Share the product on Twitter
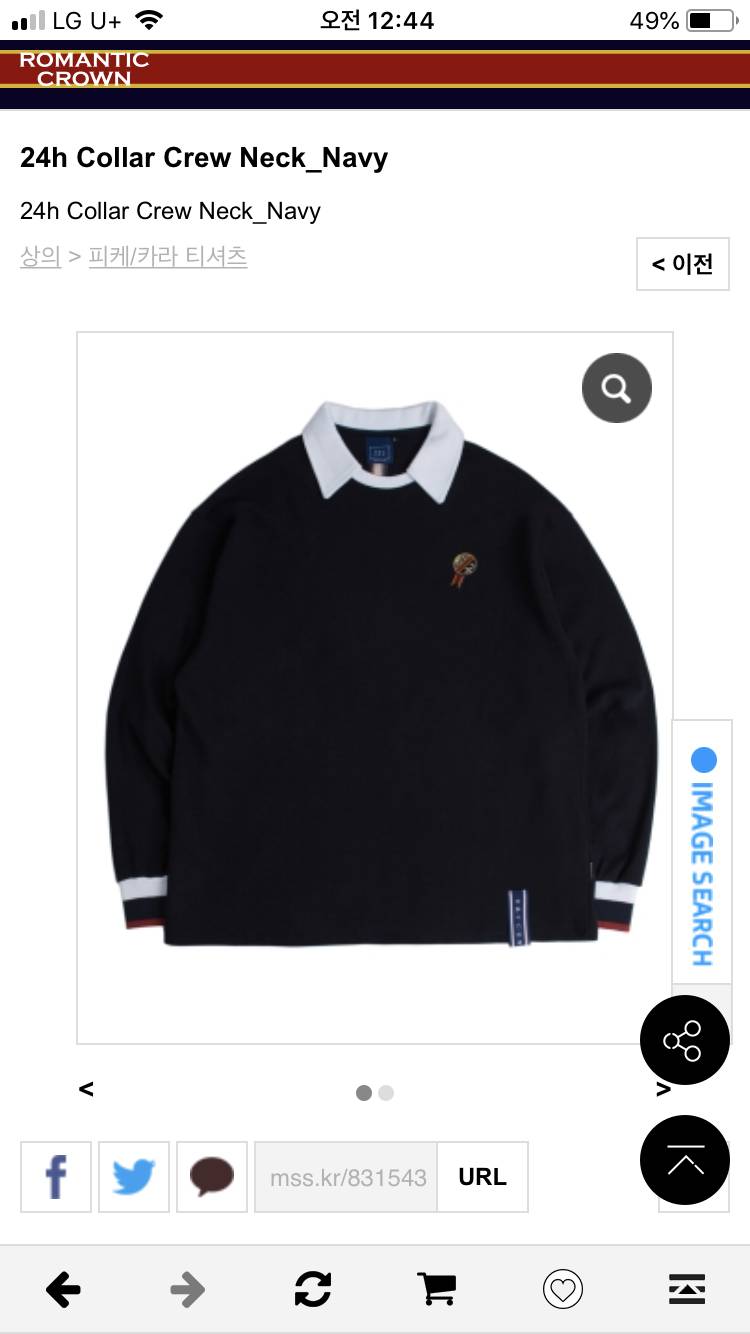Screen dimensions: 750x1334 coord(134,1177)
